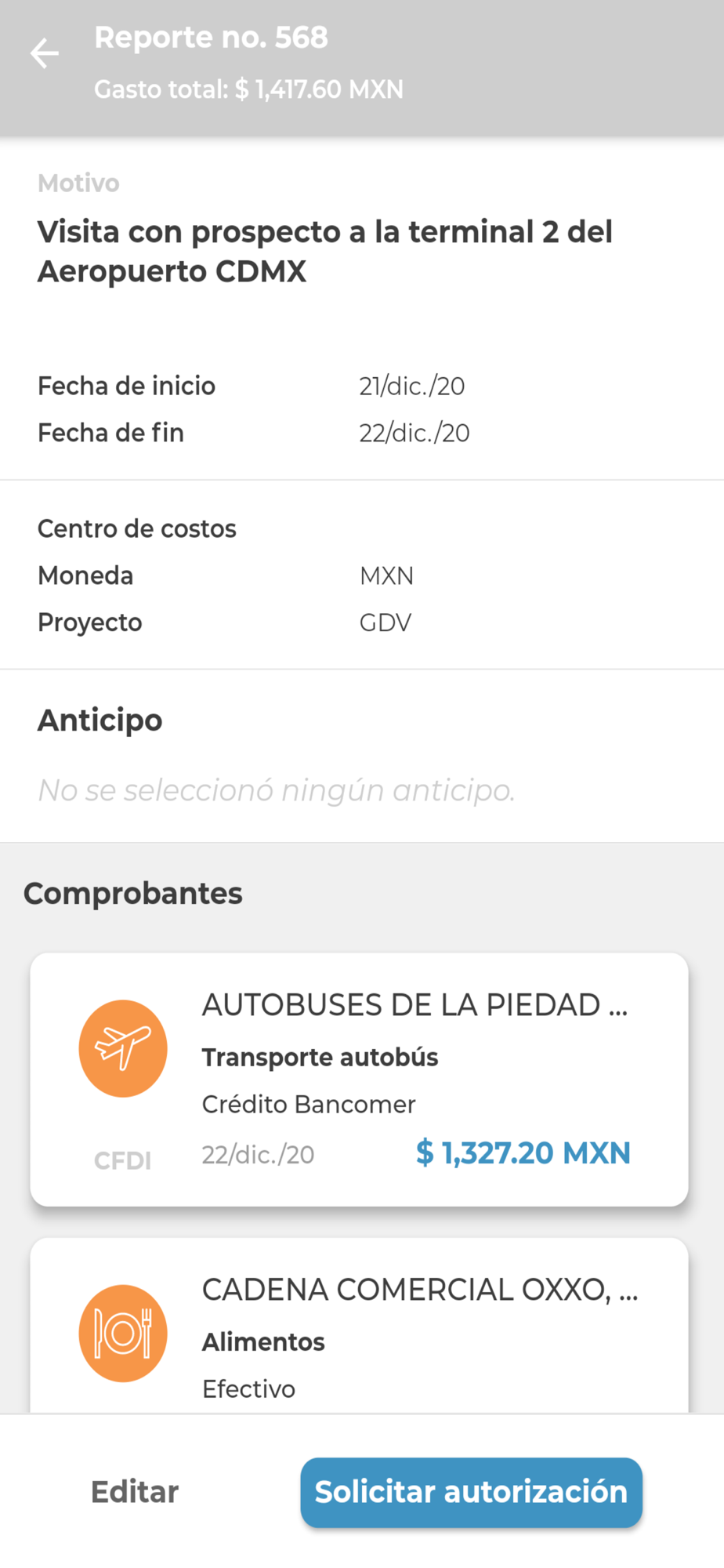Go back using the arrow icon

[45, 54]
